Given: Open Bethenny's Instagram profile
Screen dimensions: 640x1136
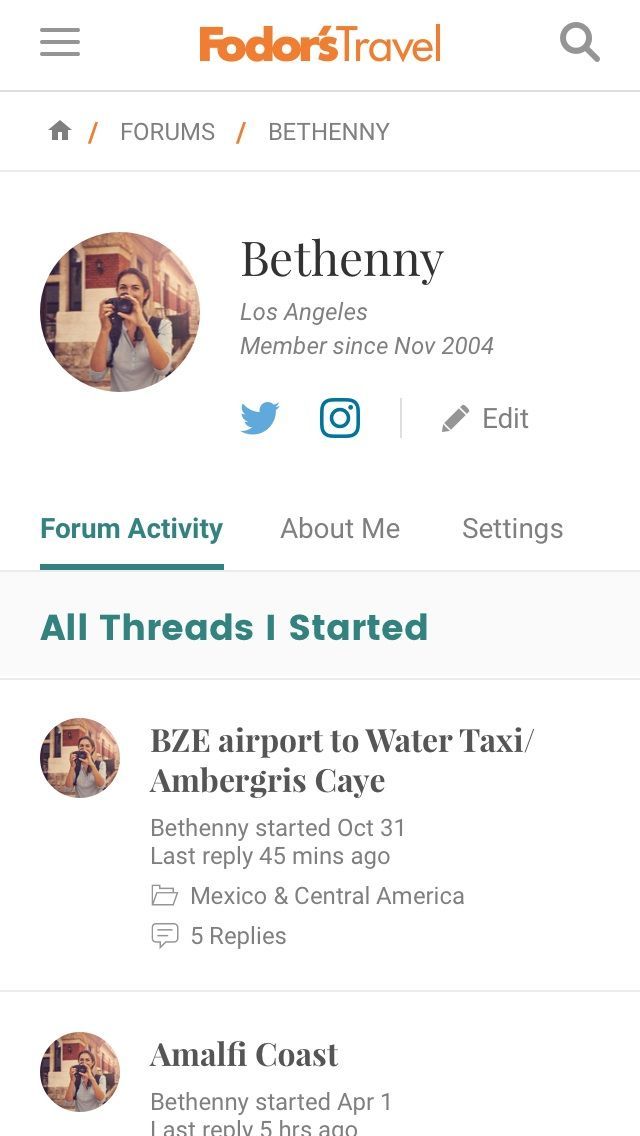Looking at the screenshot, I should point(340,418).
